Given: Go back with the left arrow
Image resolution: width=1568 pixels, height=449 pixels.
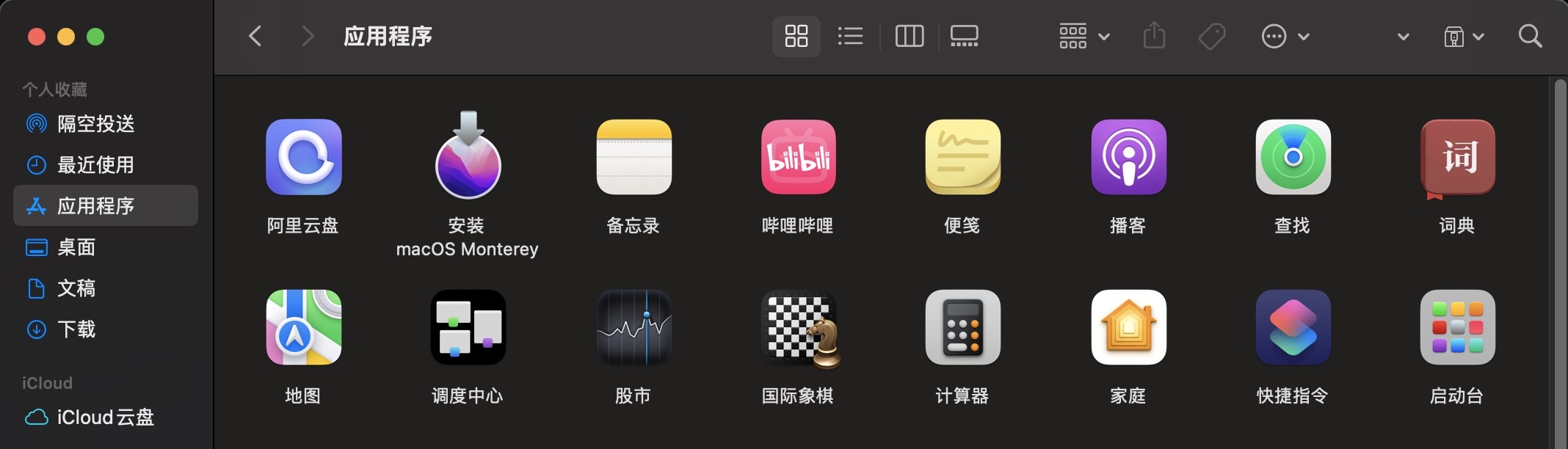Looking at the screenshot, I should pos(255,36).
